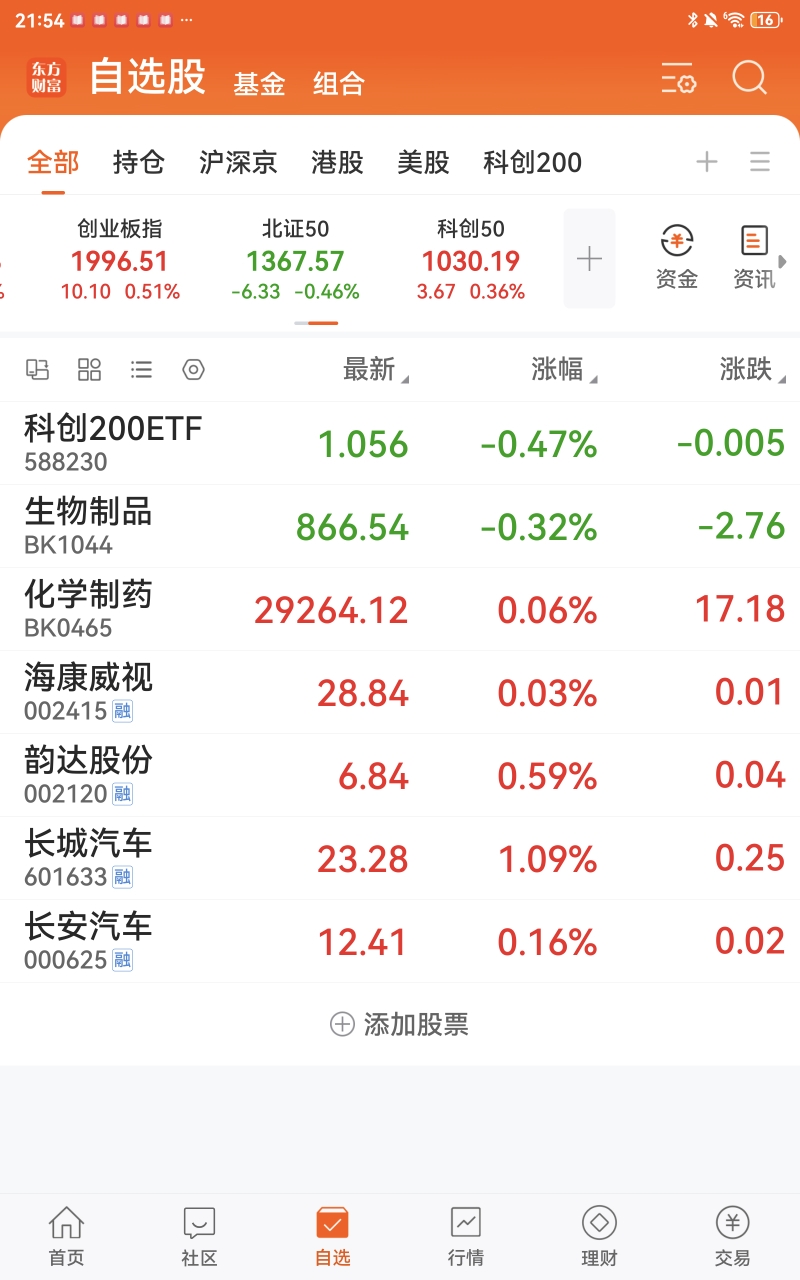This screenshot has height=1280, width=800.
Task: Open the 海康威视 stock row
Action: tap(400, 692)
